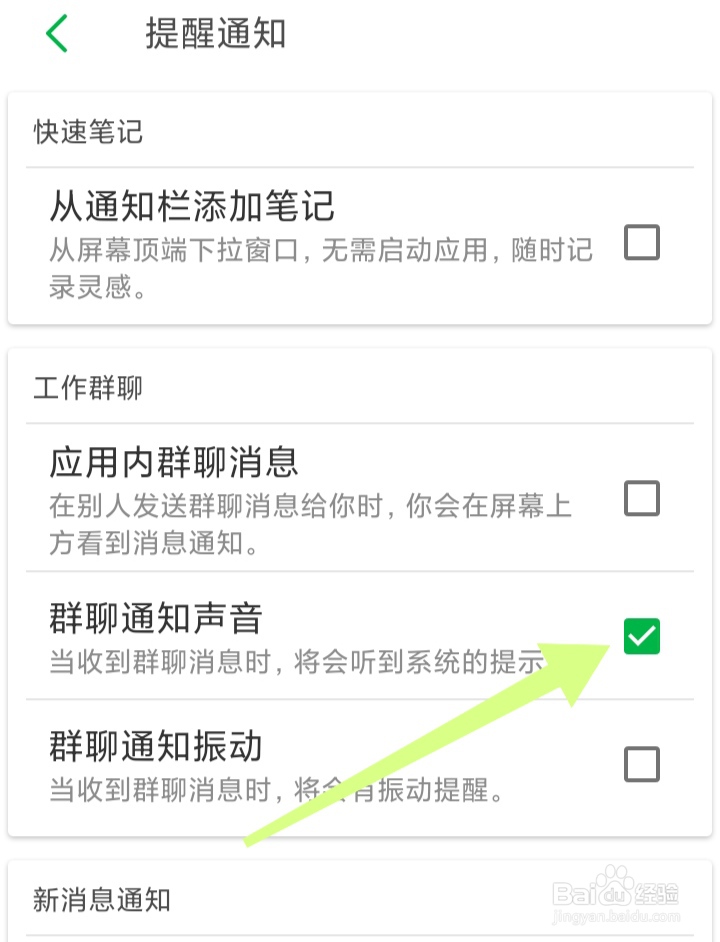Select the 快速笔记 section header

coord(85,130)
